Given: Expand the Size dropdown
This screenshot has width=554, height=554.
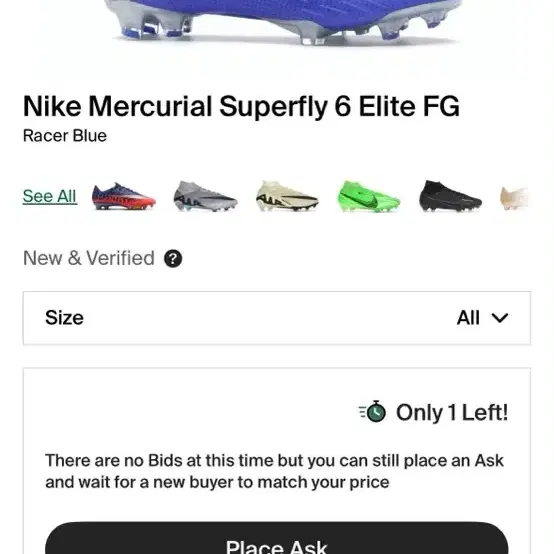Looking at the screenshot, I should (x=277, y=318).
